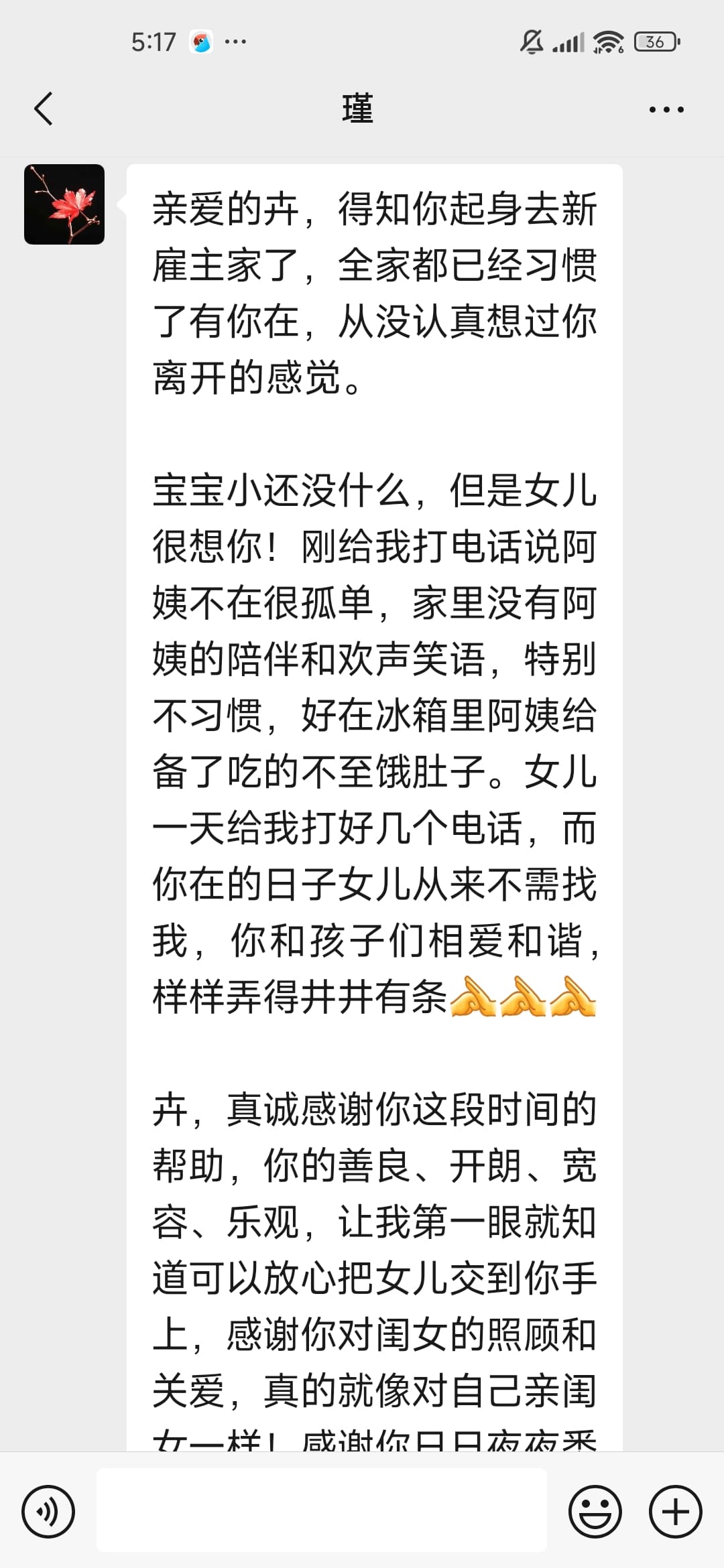724x1568 pixels.
Task: Open the chat info overflow menu
Action: tap(666, 110)
